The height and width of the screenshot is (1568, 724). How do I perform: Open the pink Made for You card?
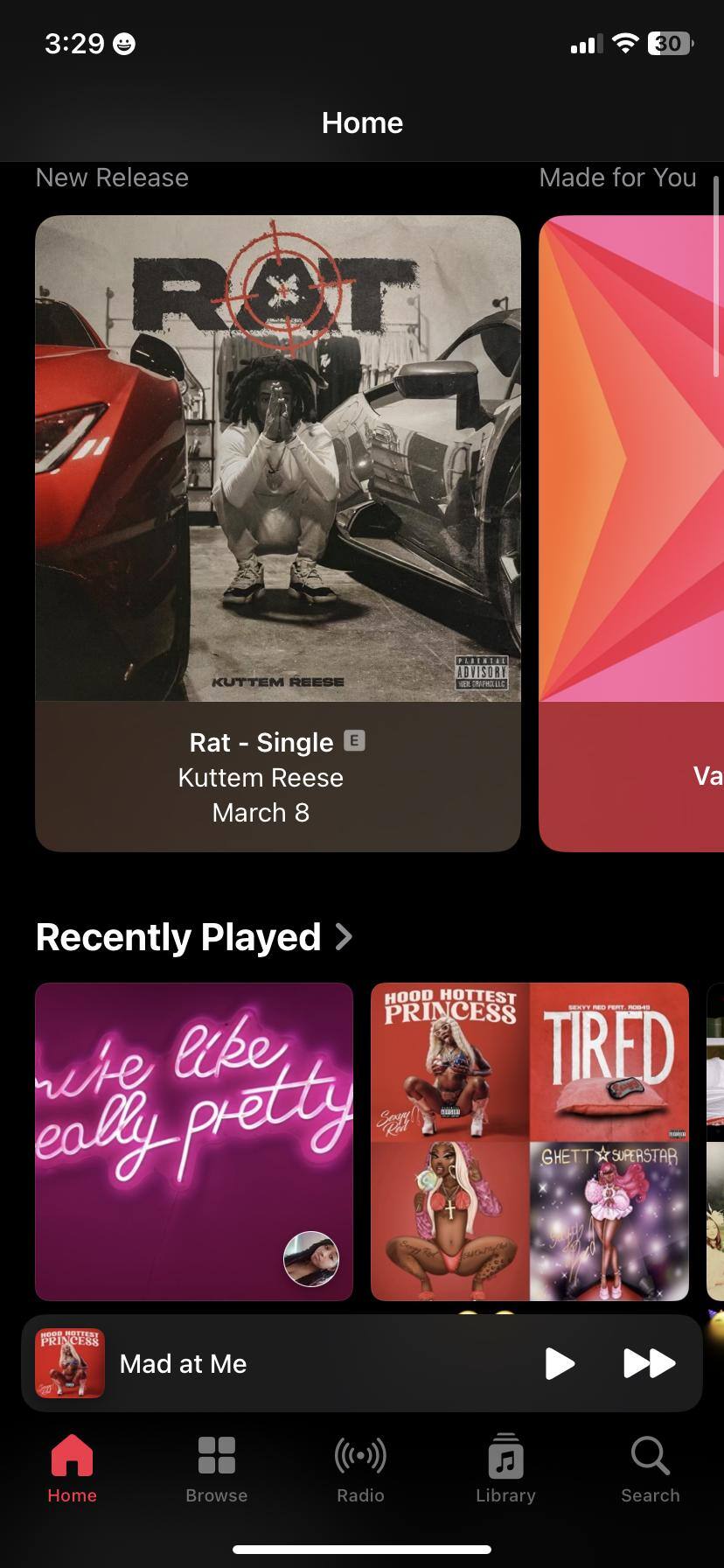(x=633, y=534)
